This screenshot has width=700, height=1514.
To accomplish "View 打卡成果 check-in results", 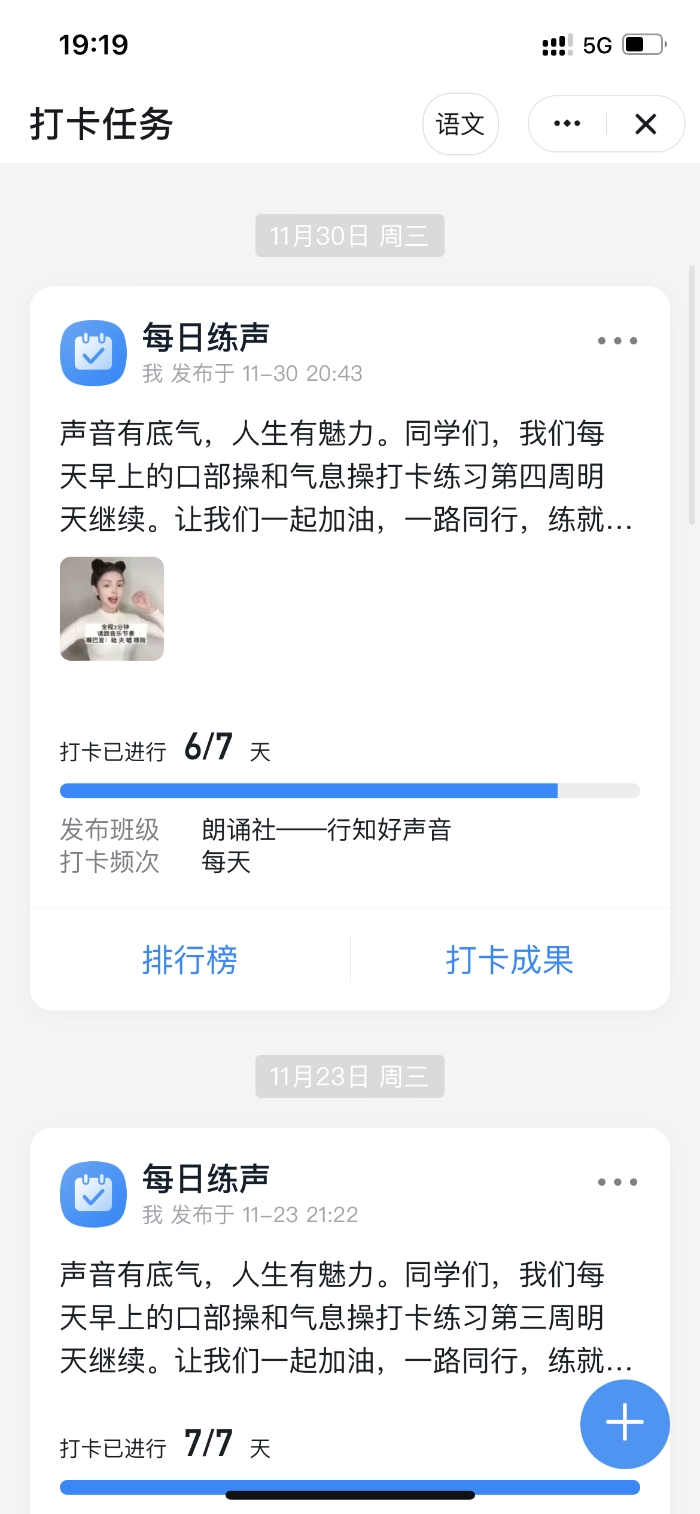I will click(x=509, y=960).
